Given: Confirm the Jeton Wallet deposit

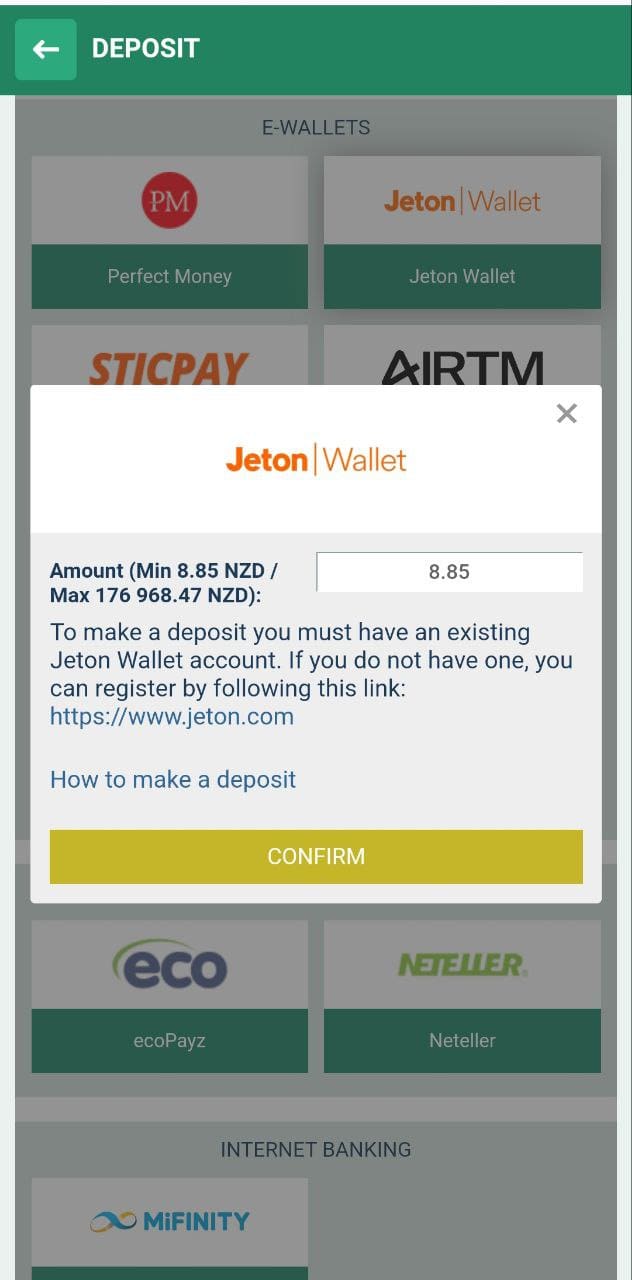Looking at the screenshot, I should click(316, 856).
